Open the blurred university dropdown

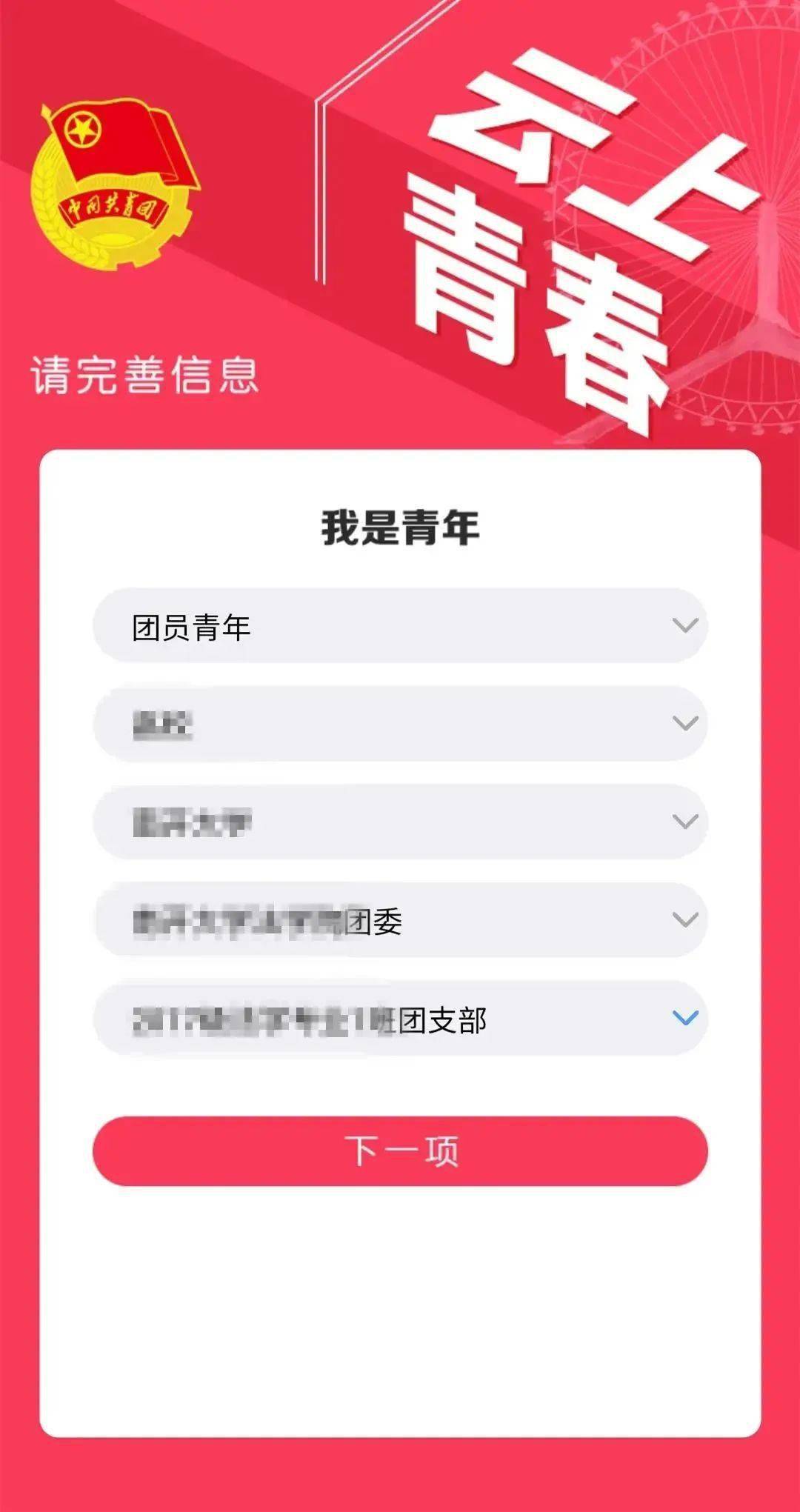[400, 822]
